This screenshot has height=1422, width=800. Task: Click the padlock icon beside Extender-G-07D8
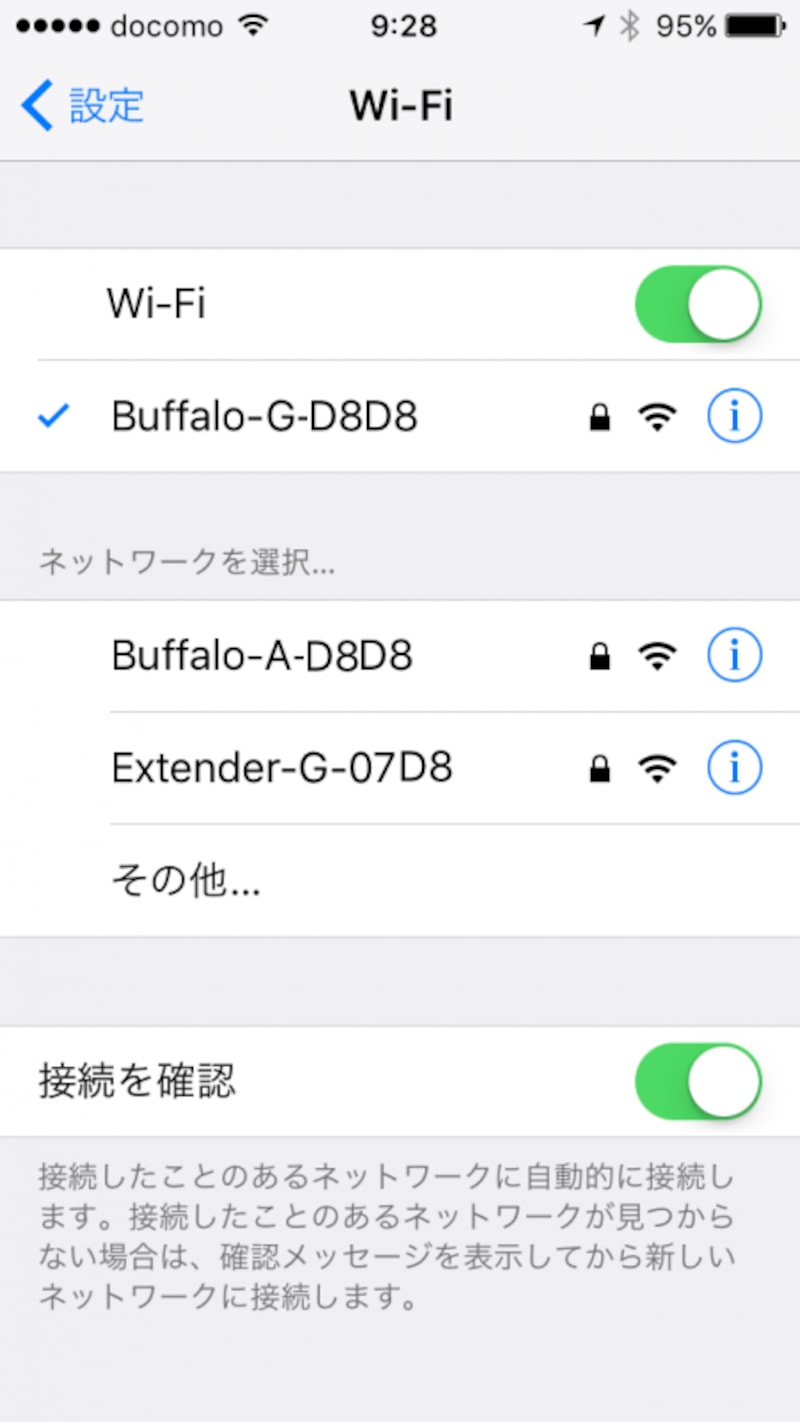point(600,768)
